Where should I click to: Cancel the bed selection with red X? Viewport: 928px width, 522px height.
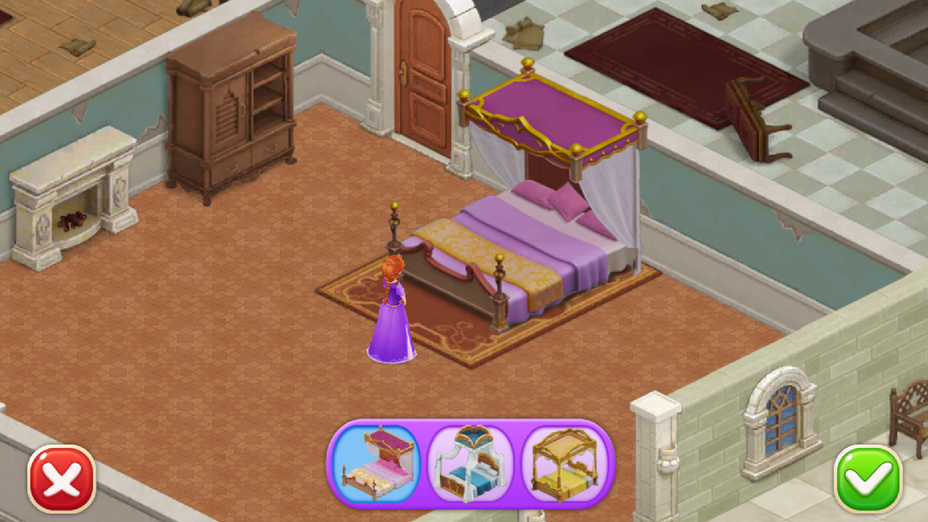(62, 479)
